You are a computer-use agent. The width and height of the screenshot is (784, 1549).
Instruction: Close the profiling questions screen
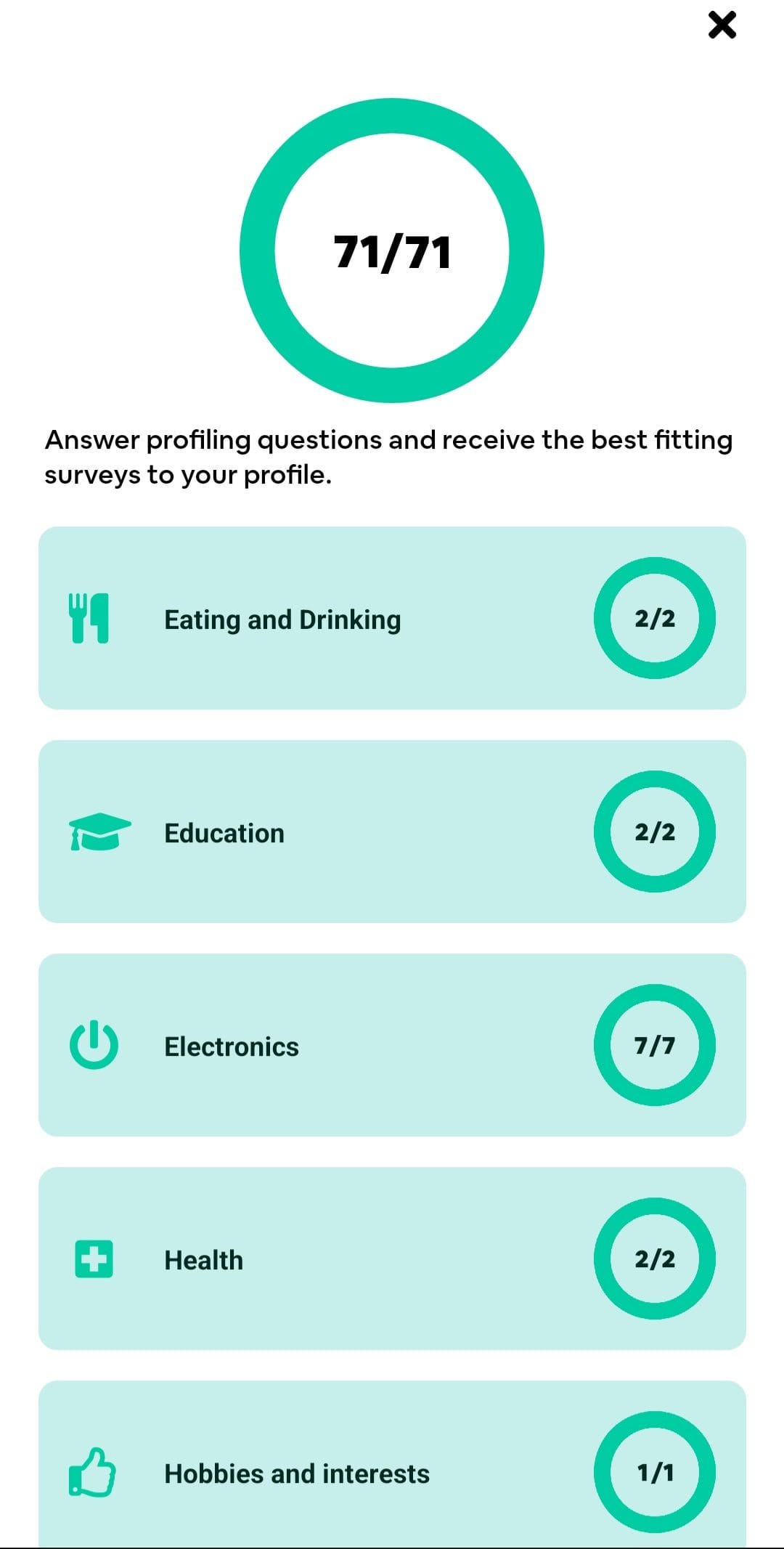click(x=722, y=25)
